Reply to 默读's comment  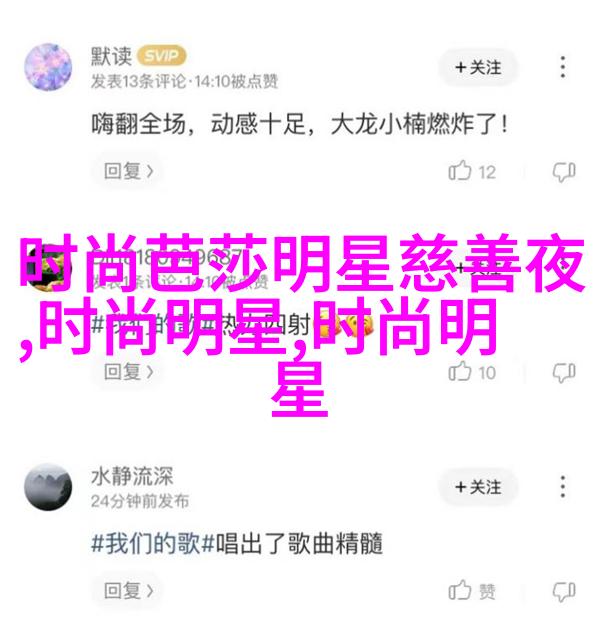(x=128, y=171)
